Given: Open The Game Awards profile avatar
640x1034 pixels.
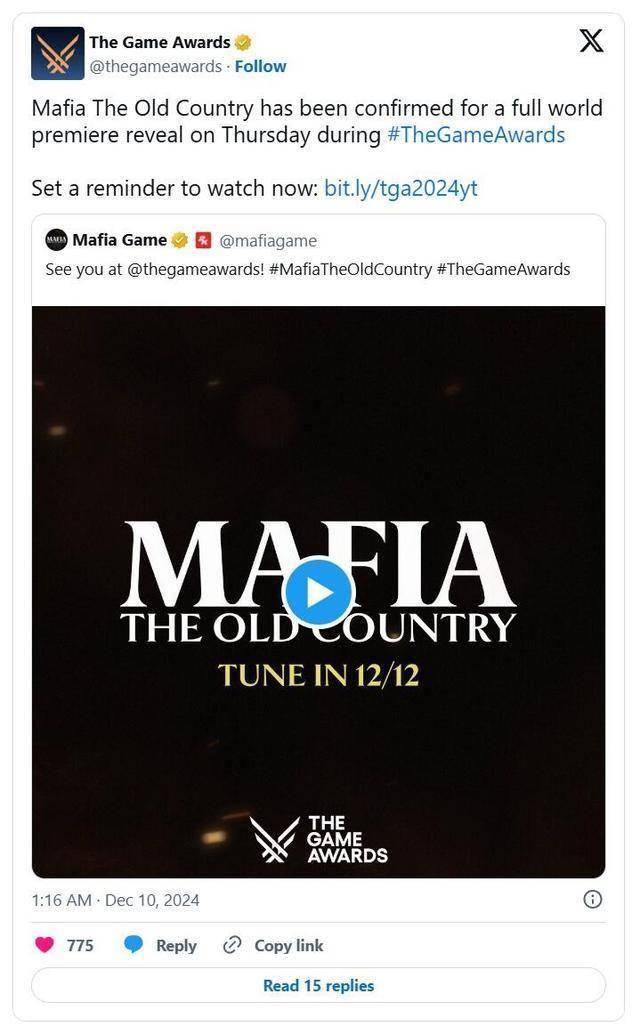Looking at the screenshot, I should (x=57, y=53).
